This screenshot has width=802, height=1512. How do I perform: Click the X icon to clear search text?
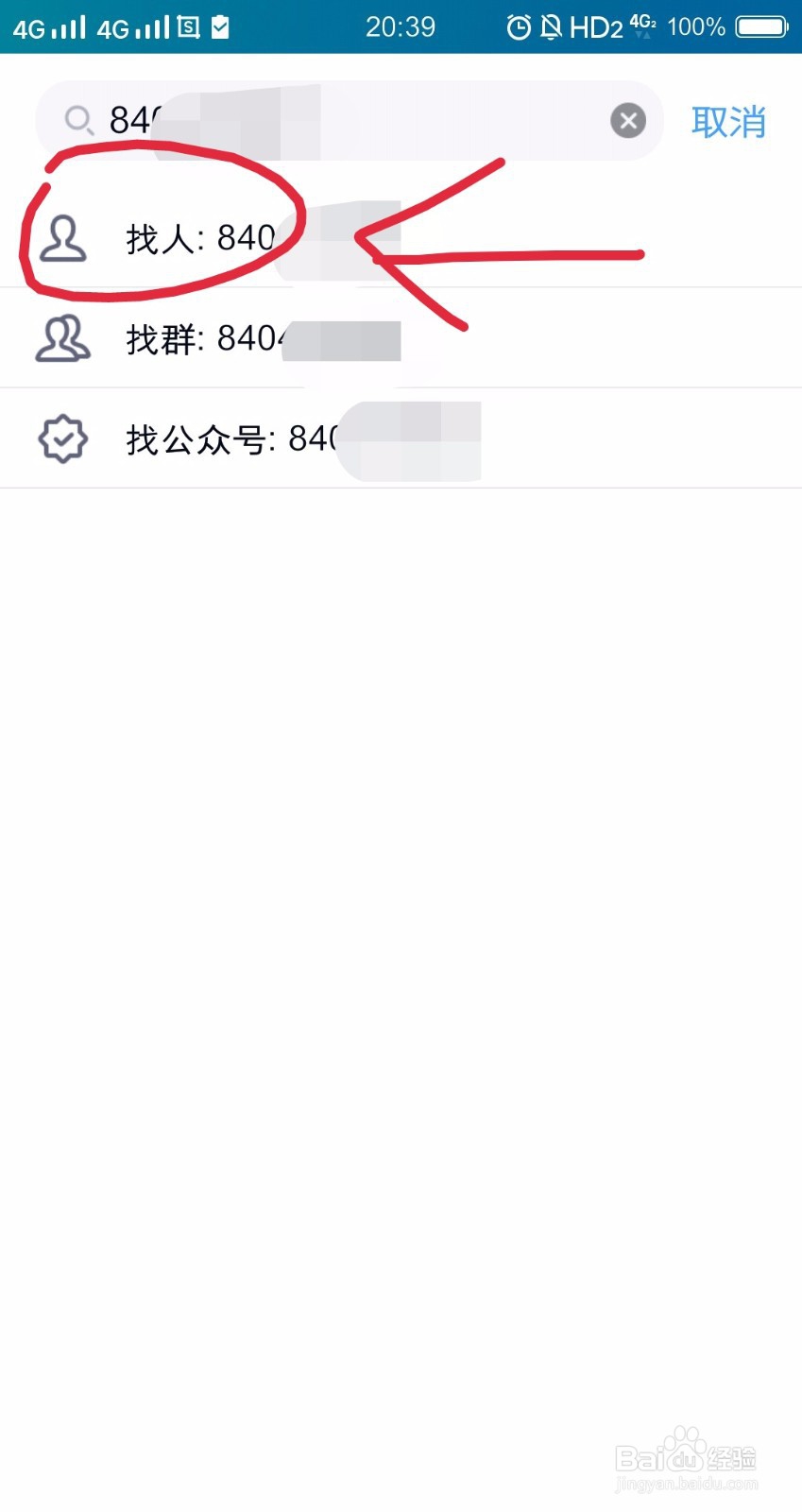pyautogui.click(x=628, y=120)
